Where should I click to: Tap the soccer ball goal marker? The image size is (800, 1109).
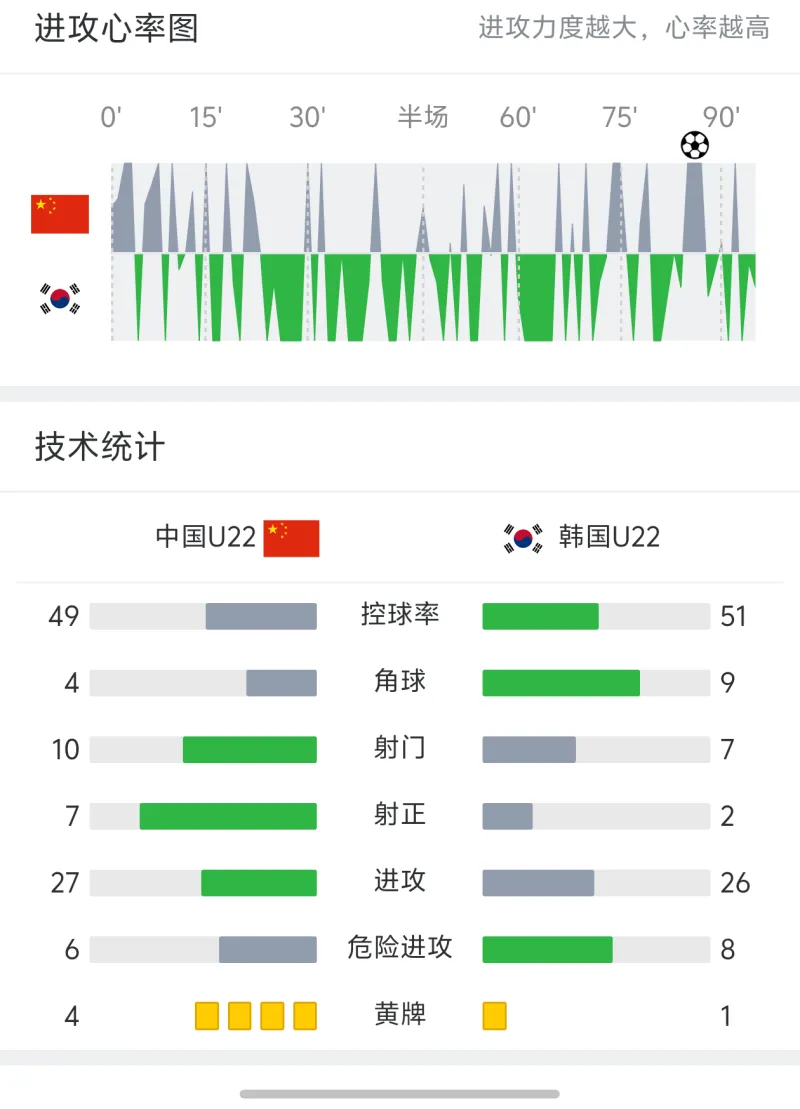click(694, 146)
